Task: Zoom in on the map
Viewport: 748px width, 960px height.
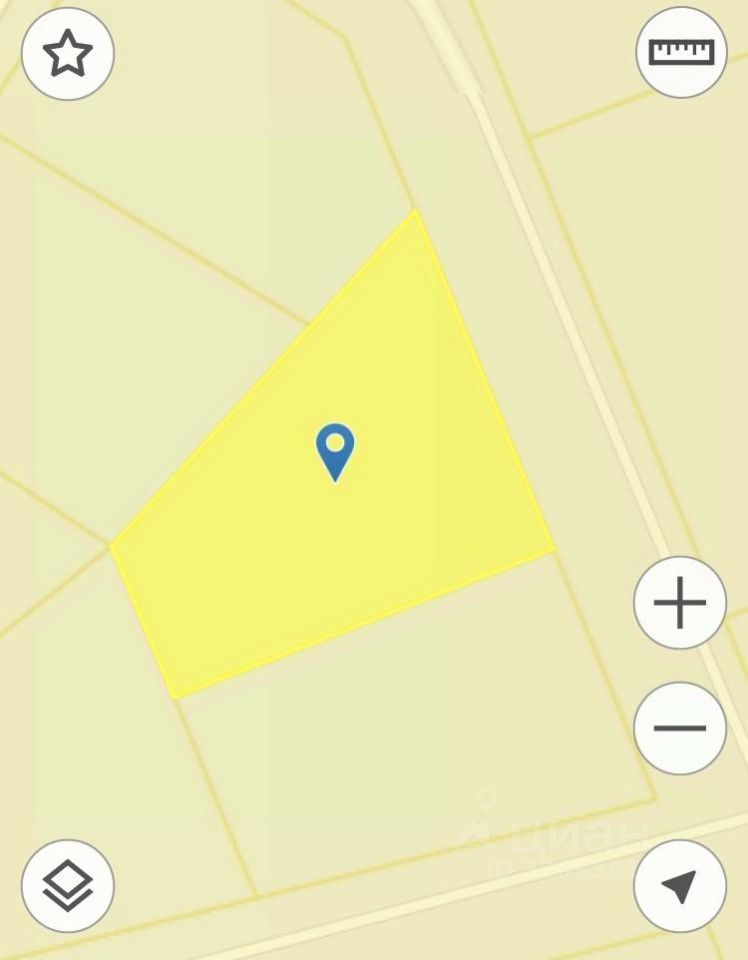Action: point(680,603)
